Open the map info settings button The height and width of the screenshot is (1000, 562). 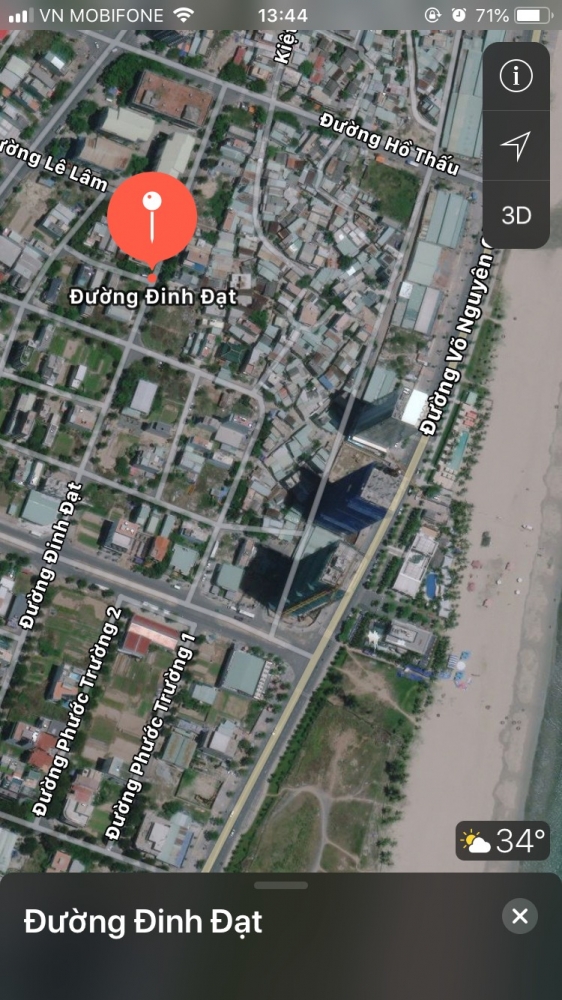pos(515,77)
